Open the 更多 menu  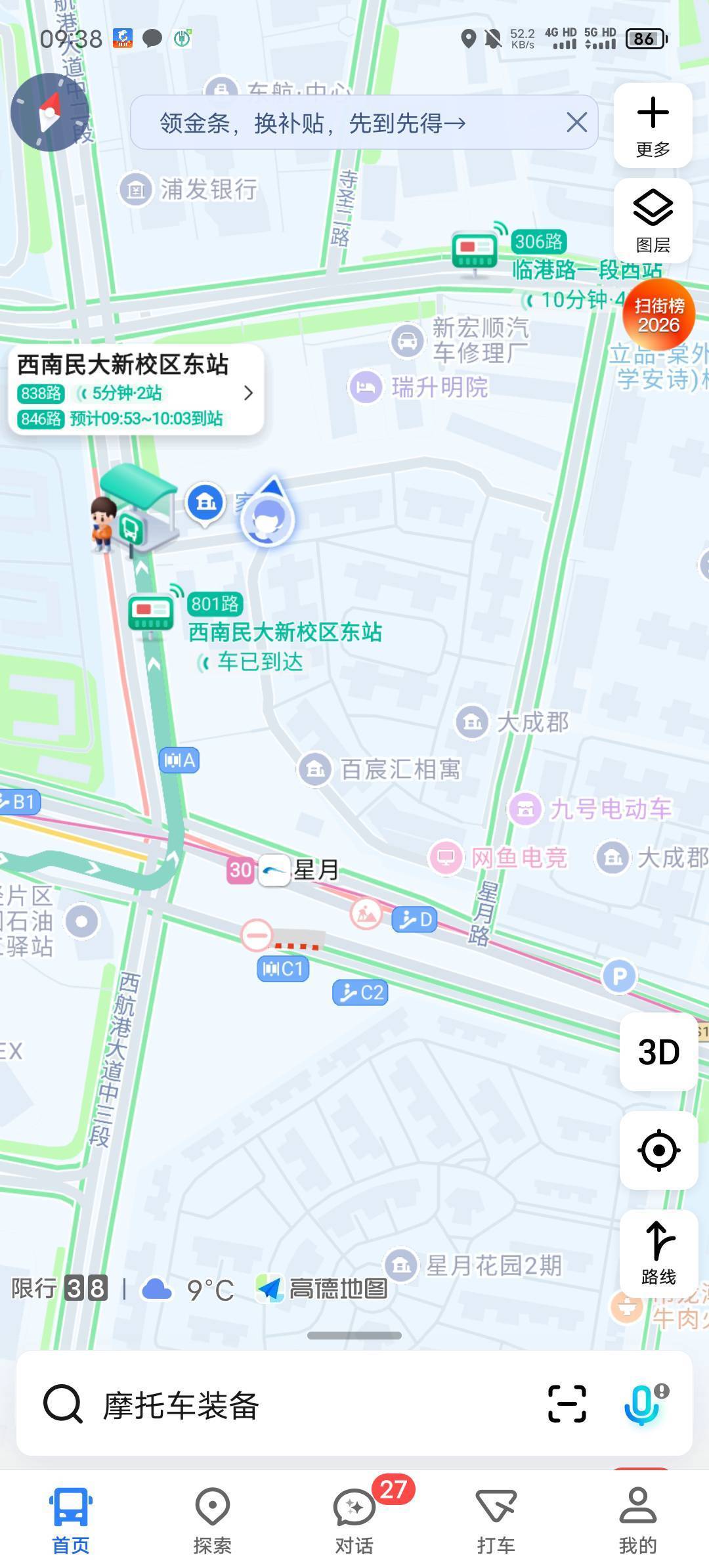pos(653,125)
